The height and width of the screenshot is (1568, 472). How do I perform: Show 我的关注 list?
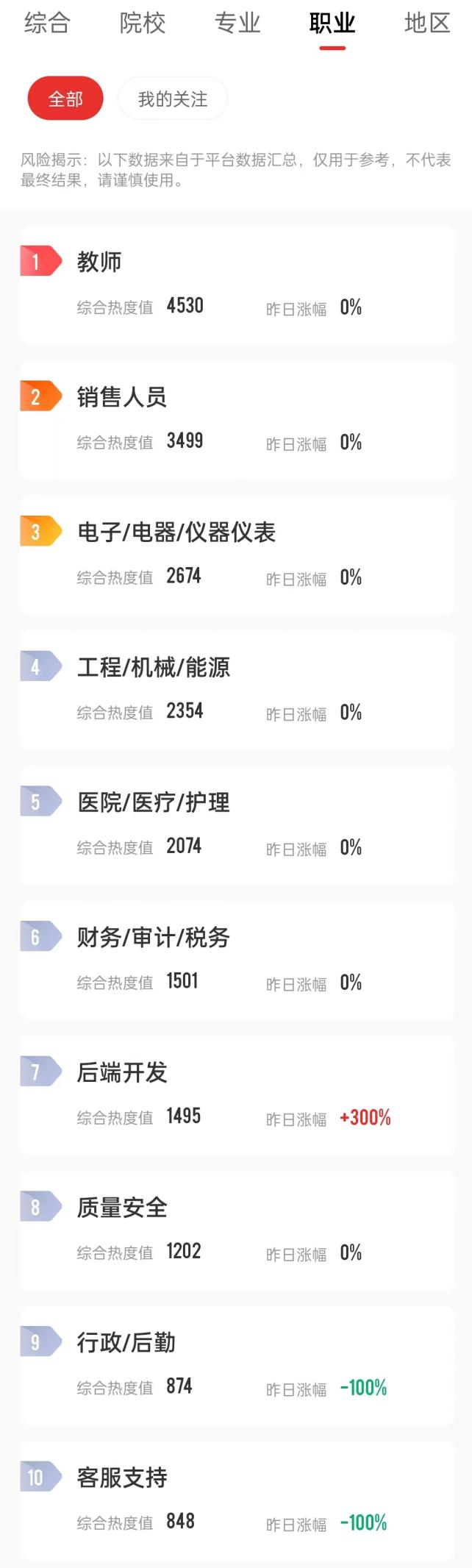coord(173,99)
